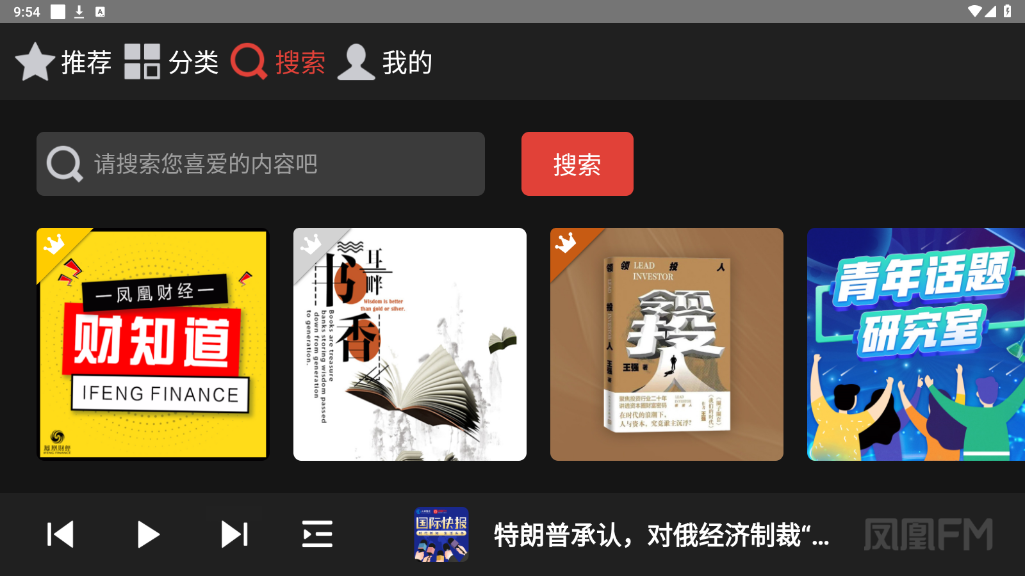This screenshot has height=576, width=1025.
Task: Open the 青年话题研究室 album
Action: pos(915,344)
